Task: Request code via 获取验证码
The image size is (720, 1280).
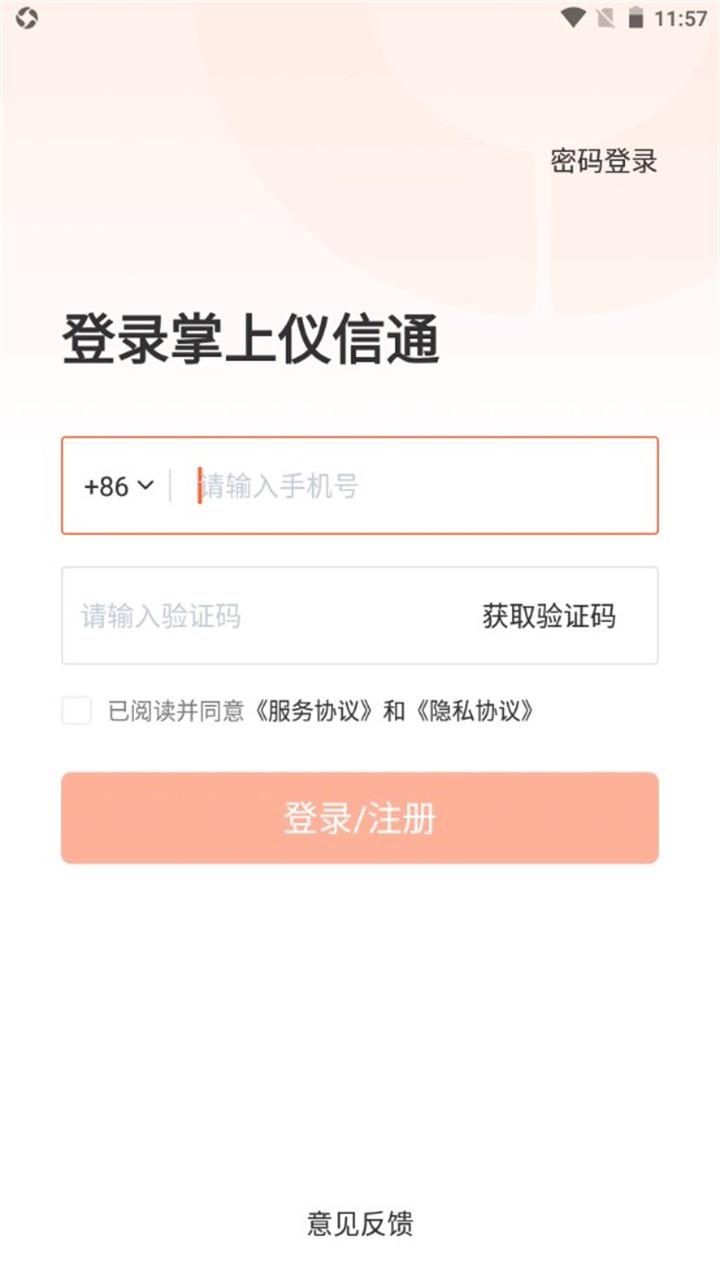Action: point(549,616)
